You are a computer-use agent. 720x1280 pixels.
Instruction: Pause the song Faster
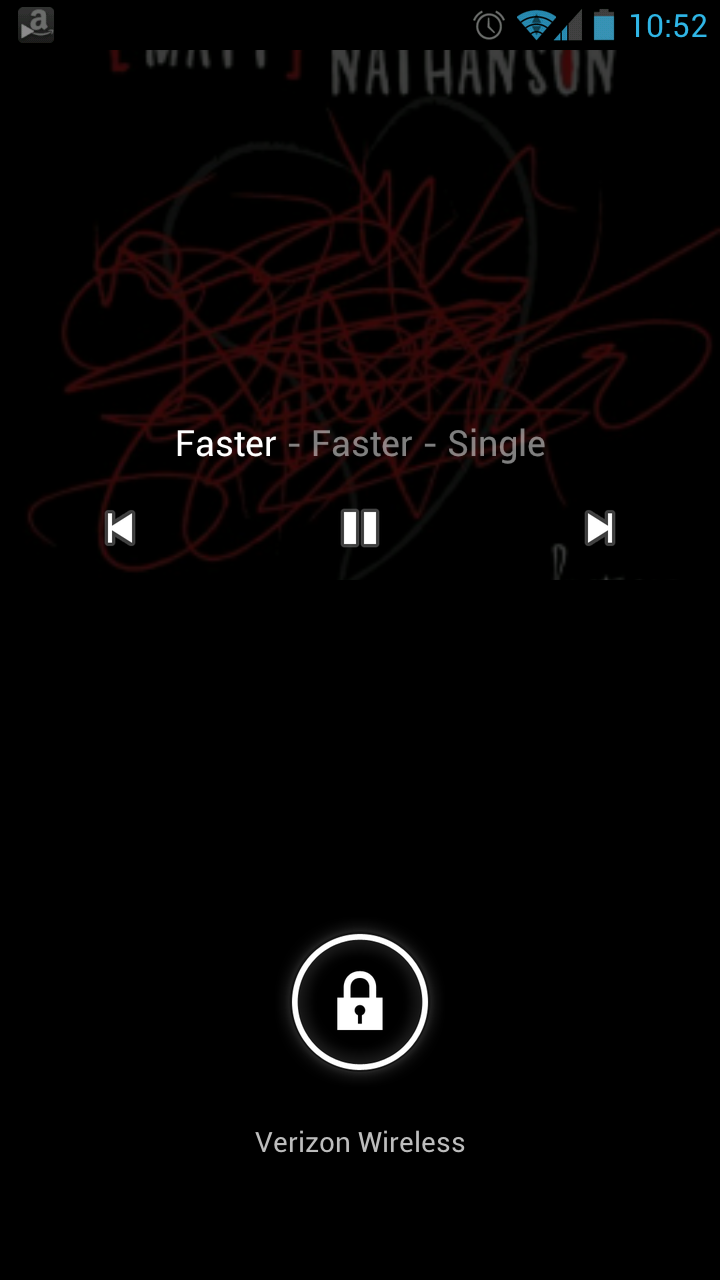coord(360,528)
